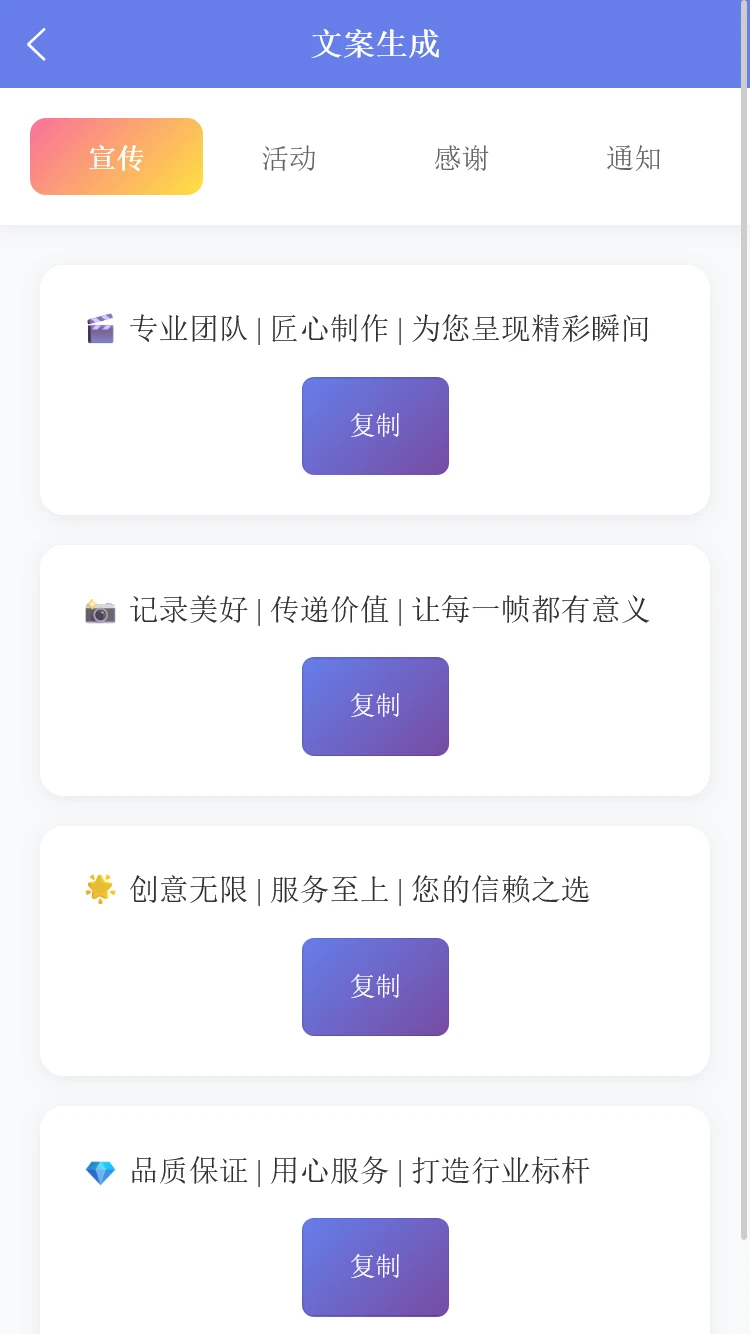
Task: Switch to the 活动 tab
Action: (289, 158)
